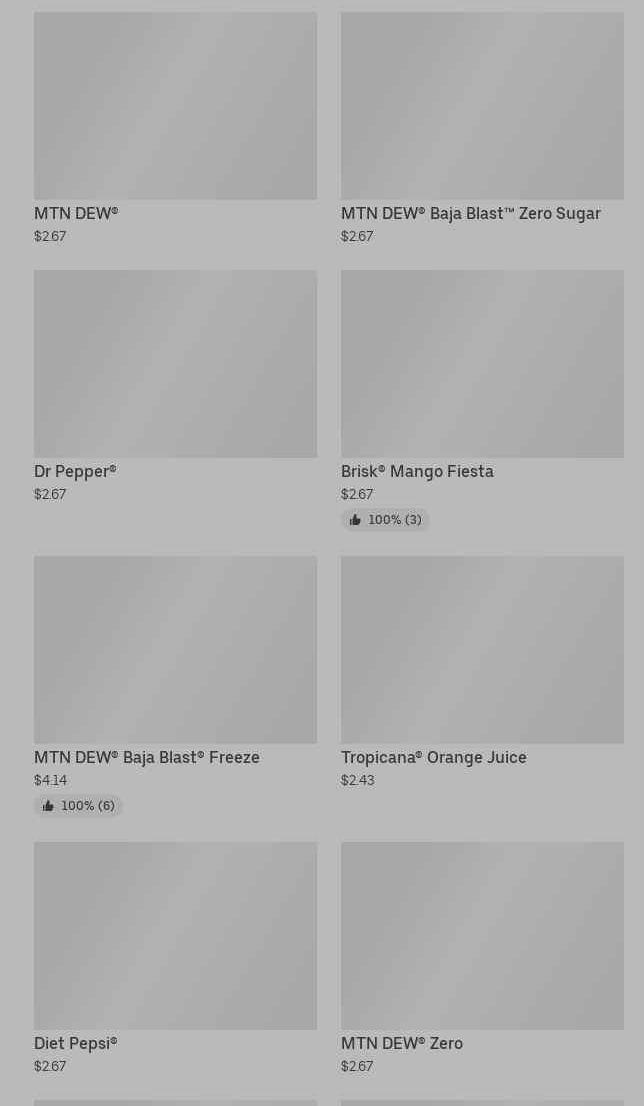Select the Diet Pepsi® card

coord(175,958)
